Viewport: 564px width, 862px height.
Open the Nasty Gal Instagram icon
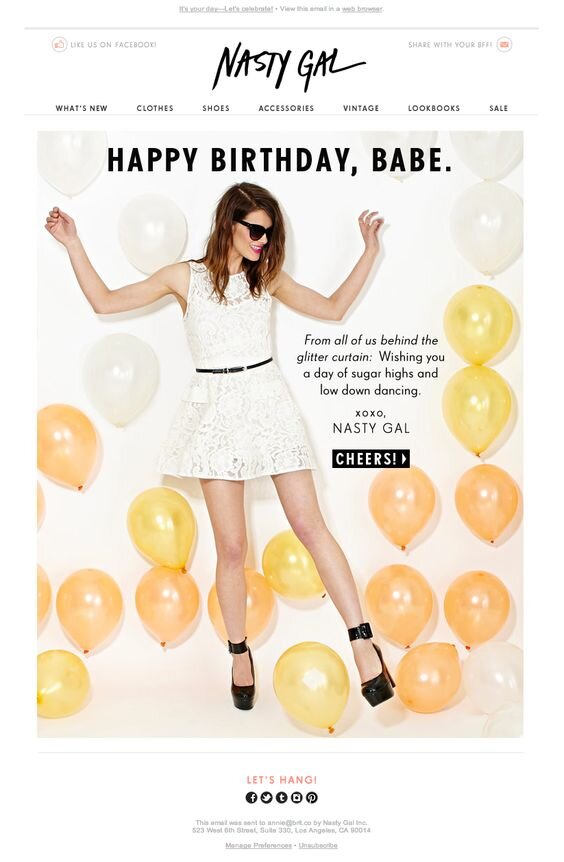(297, 797)
